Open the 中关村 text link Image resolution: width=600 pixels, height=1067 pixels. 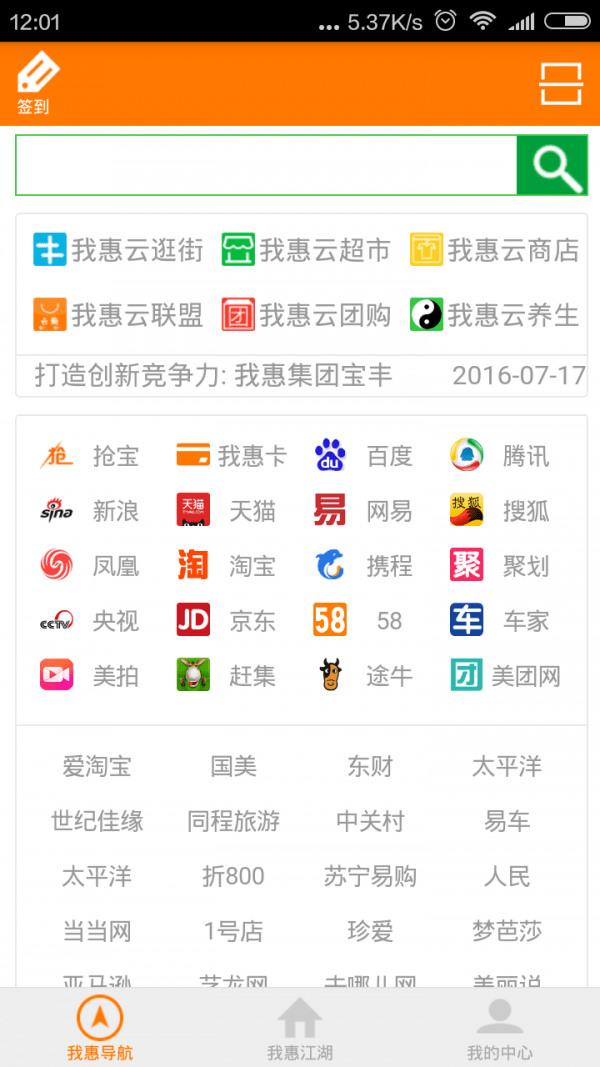[370, 822]
